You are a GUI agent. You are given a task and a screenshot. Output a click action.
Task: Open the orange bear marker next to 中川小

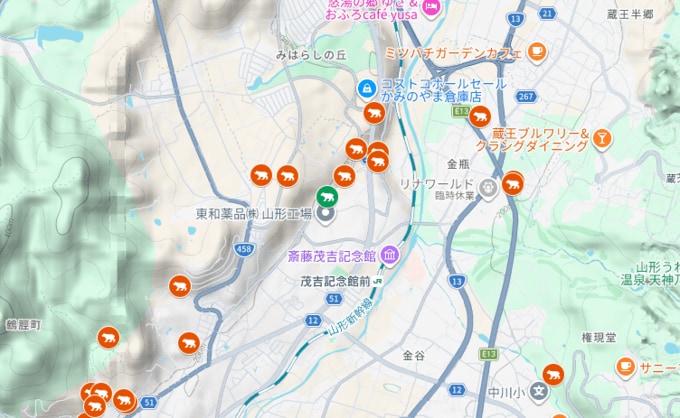pyautogui.click(x=552, y=375)
